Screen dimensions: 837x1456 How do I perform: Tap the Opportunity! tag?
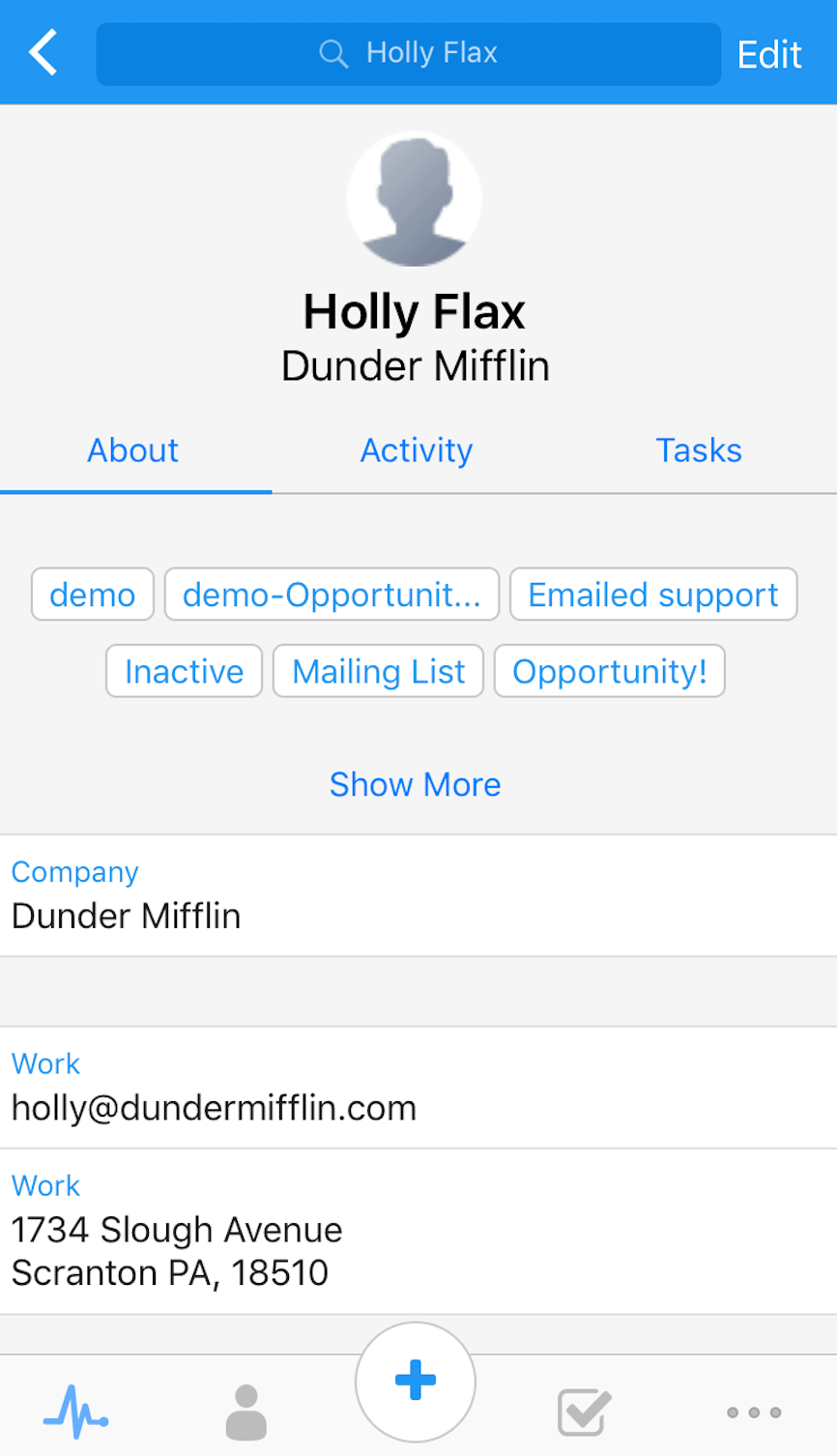(x=610, y=671)
